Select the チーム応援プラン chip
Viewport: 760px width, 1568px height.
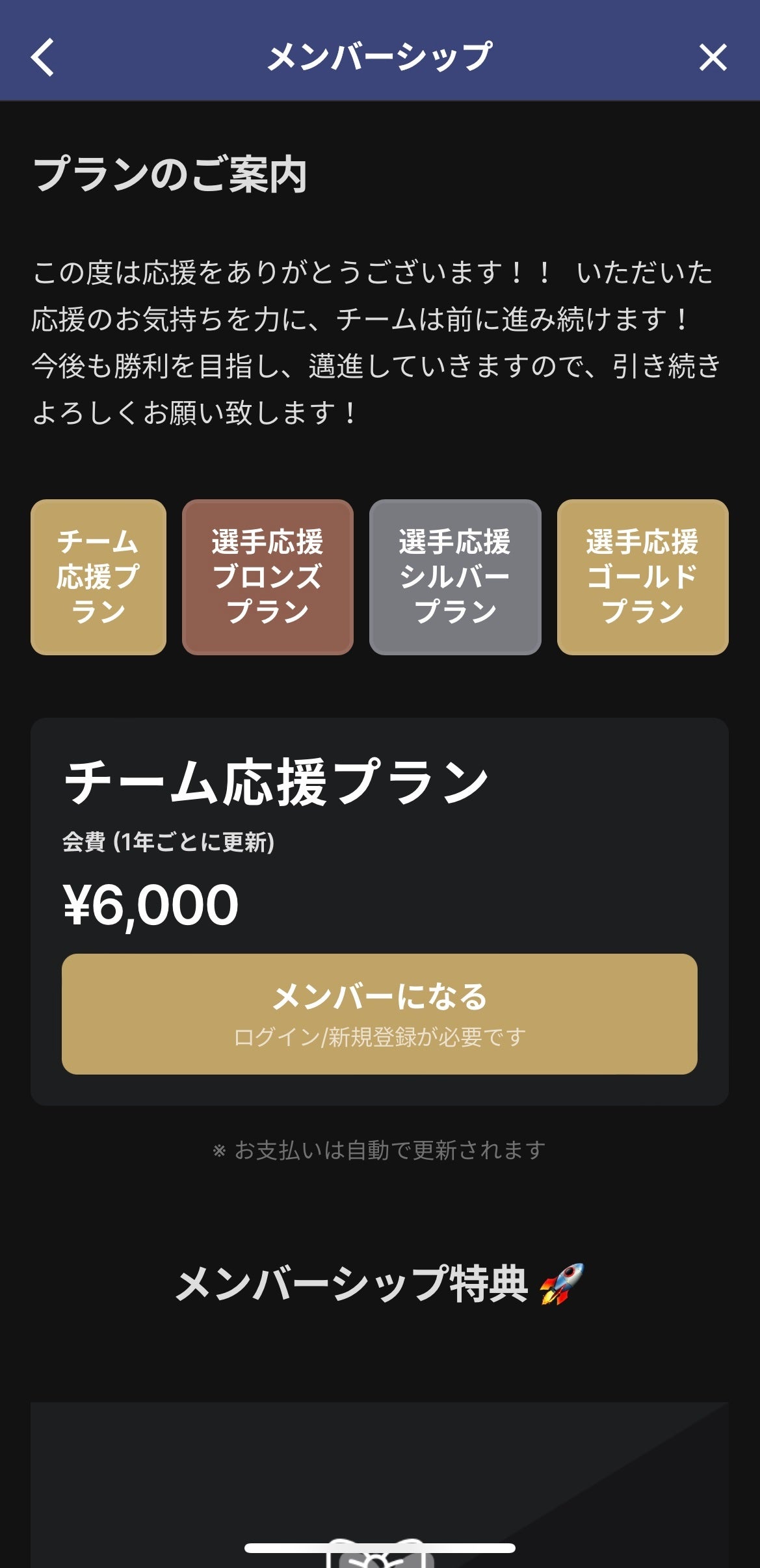[98, 577]
